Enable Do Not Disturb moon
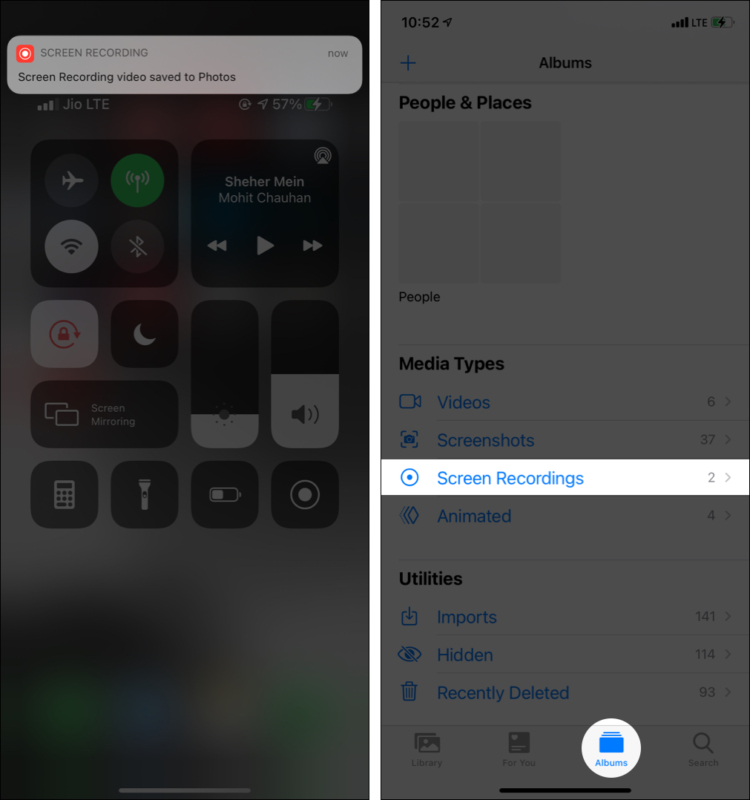This screenshot has width=750, height=800. pos(144,334)
